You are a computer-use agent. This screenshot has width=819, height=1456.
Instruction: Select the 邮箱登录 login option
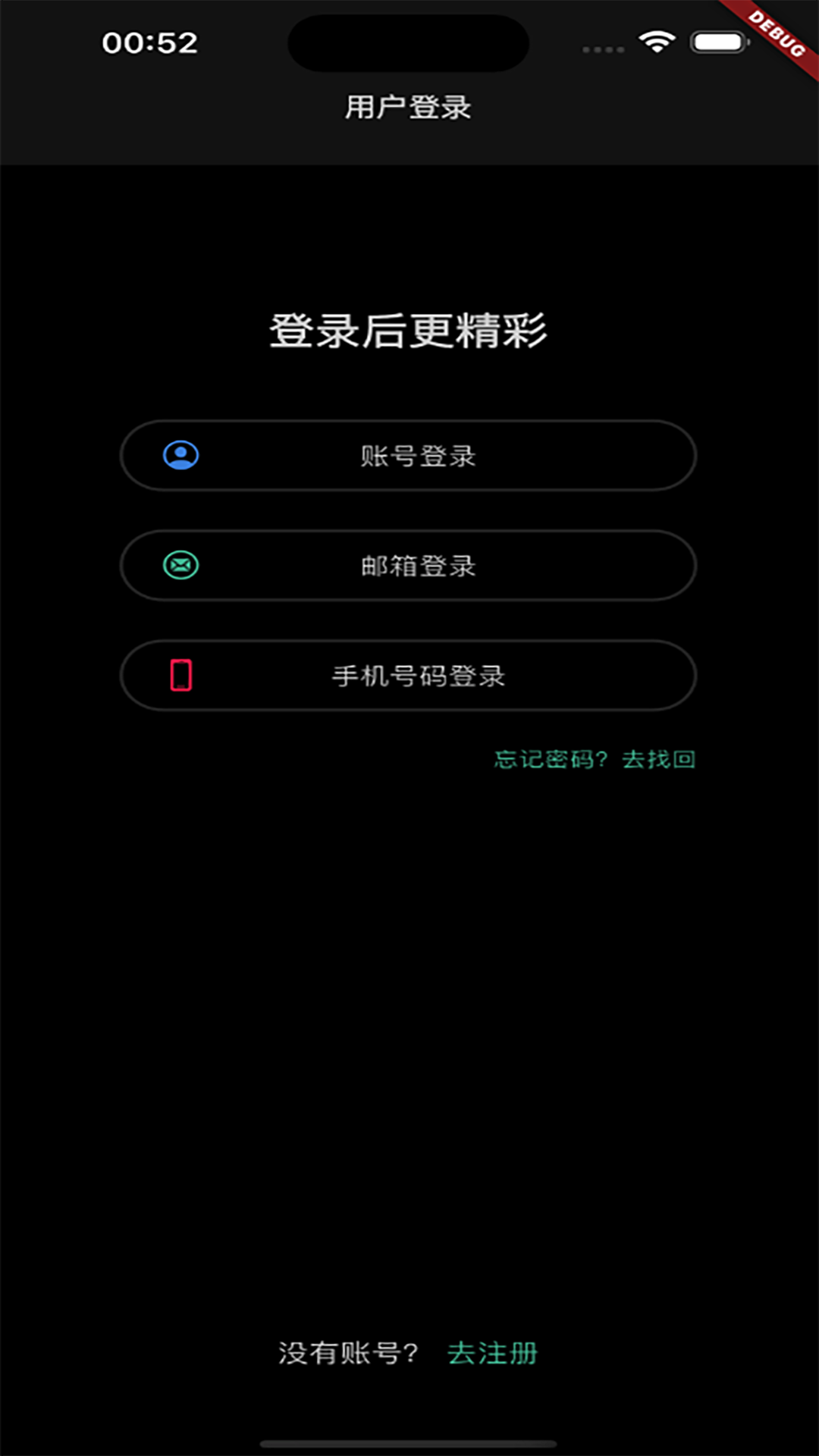408,566
